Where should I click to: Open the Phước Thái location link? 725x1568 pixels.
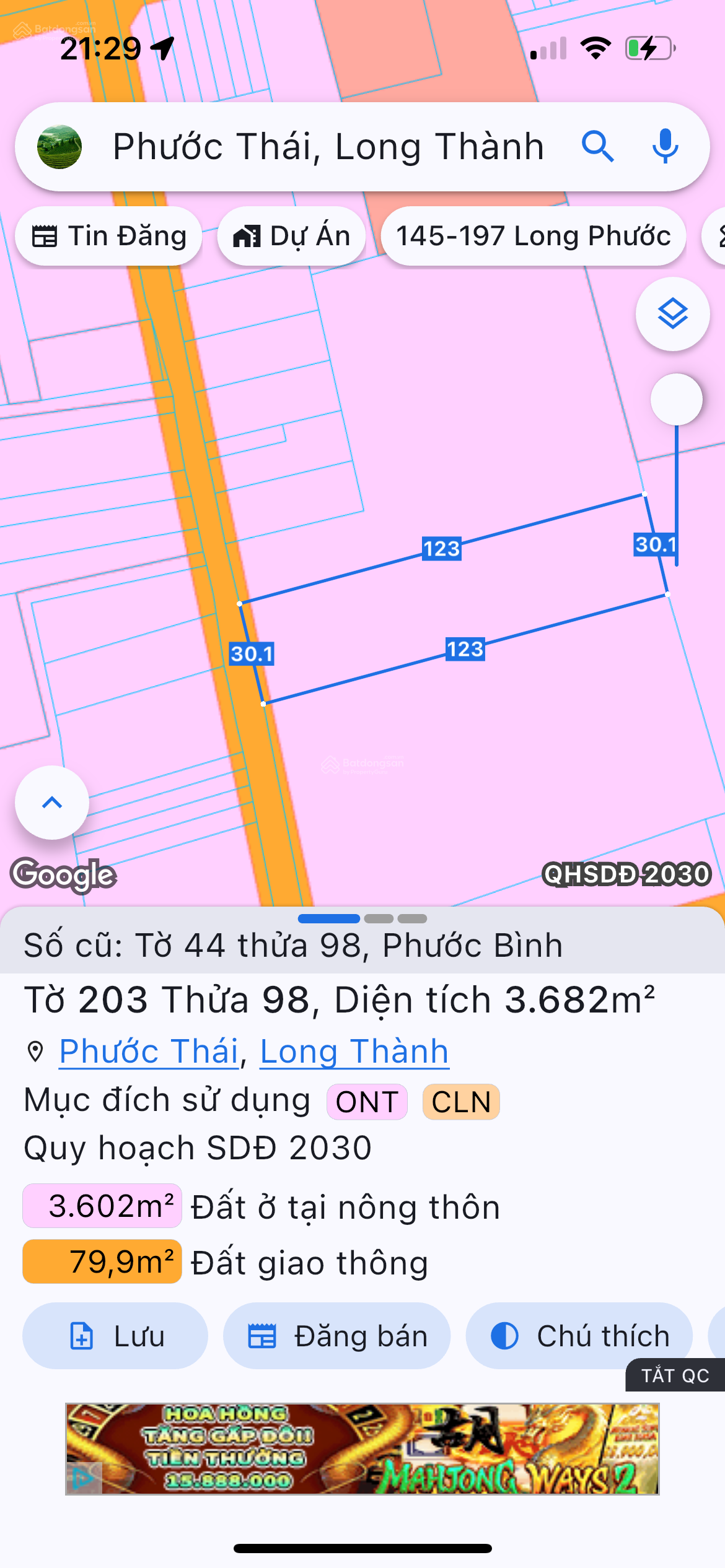(x=147, y=1050)
